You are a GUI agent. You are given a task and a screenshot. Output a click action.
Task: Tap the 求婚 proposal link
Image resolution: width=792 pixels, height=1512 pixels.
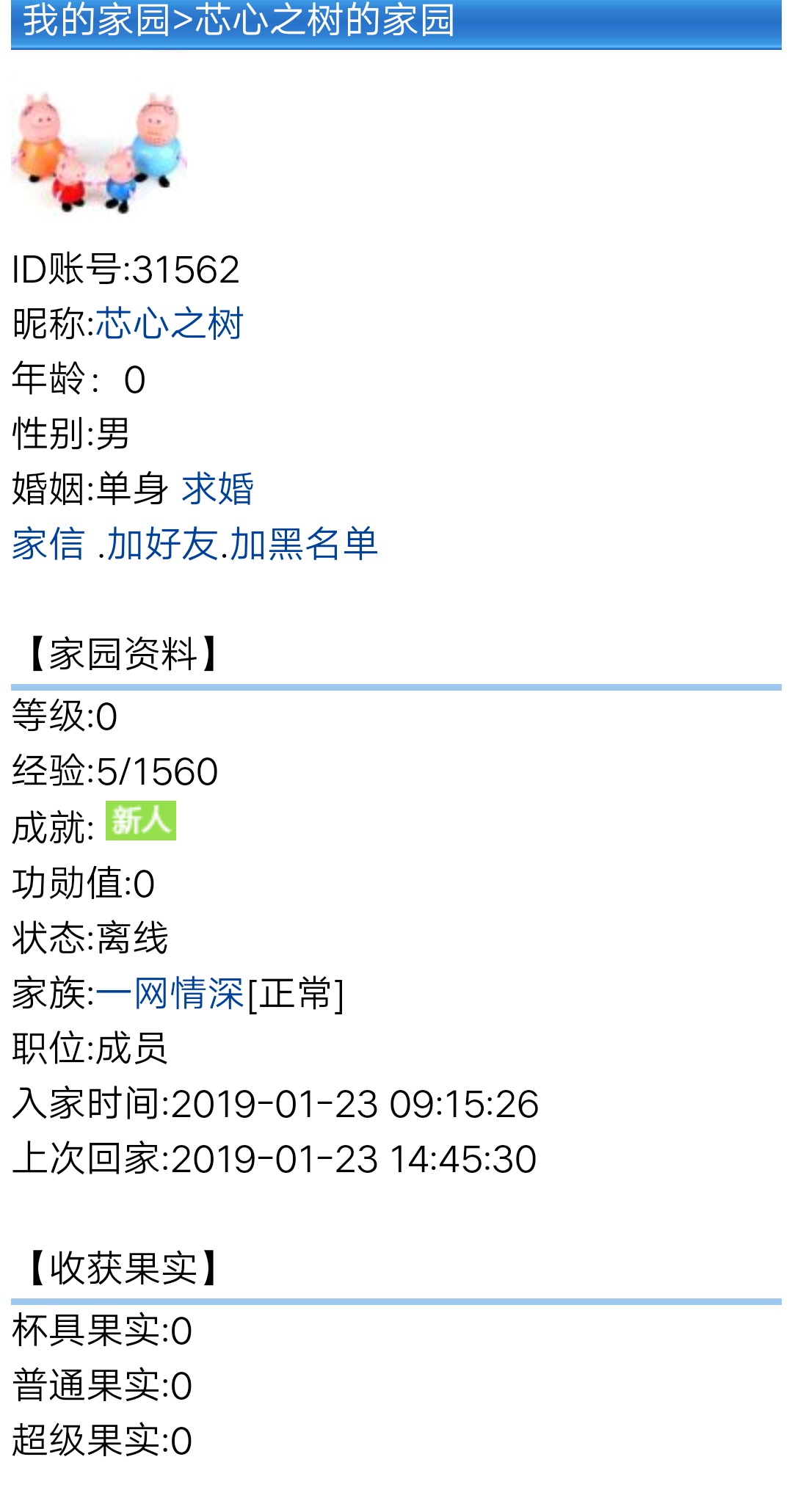click(217, 489)
